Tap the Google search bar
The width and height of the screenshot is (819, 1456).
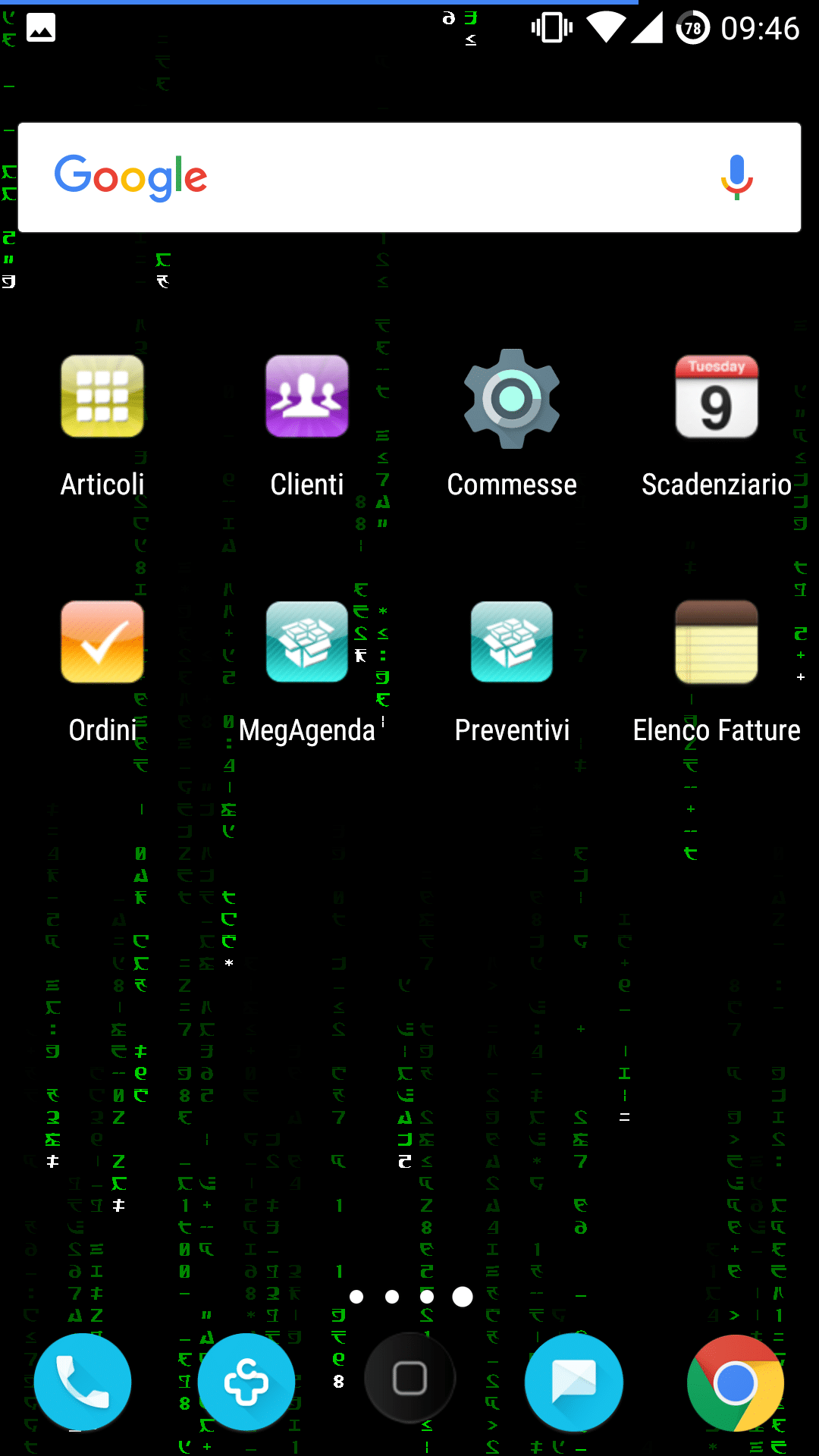pos(409,177)
